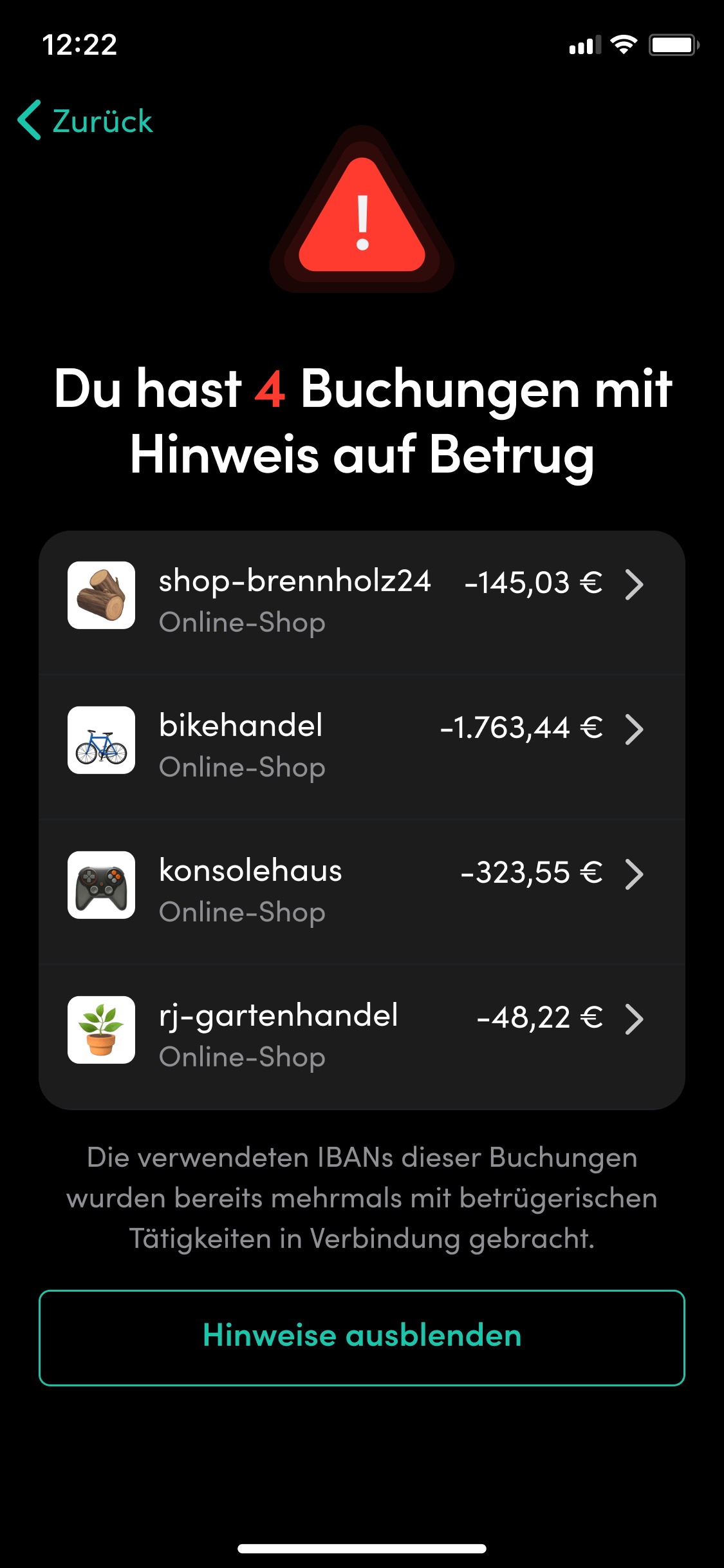This screenshot has width=724, height=1568.
Task: Open the shop-brennholz24 booking
Action: pos(362,602)
